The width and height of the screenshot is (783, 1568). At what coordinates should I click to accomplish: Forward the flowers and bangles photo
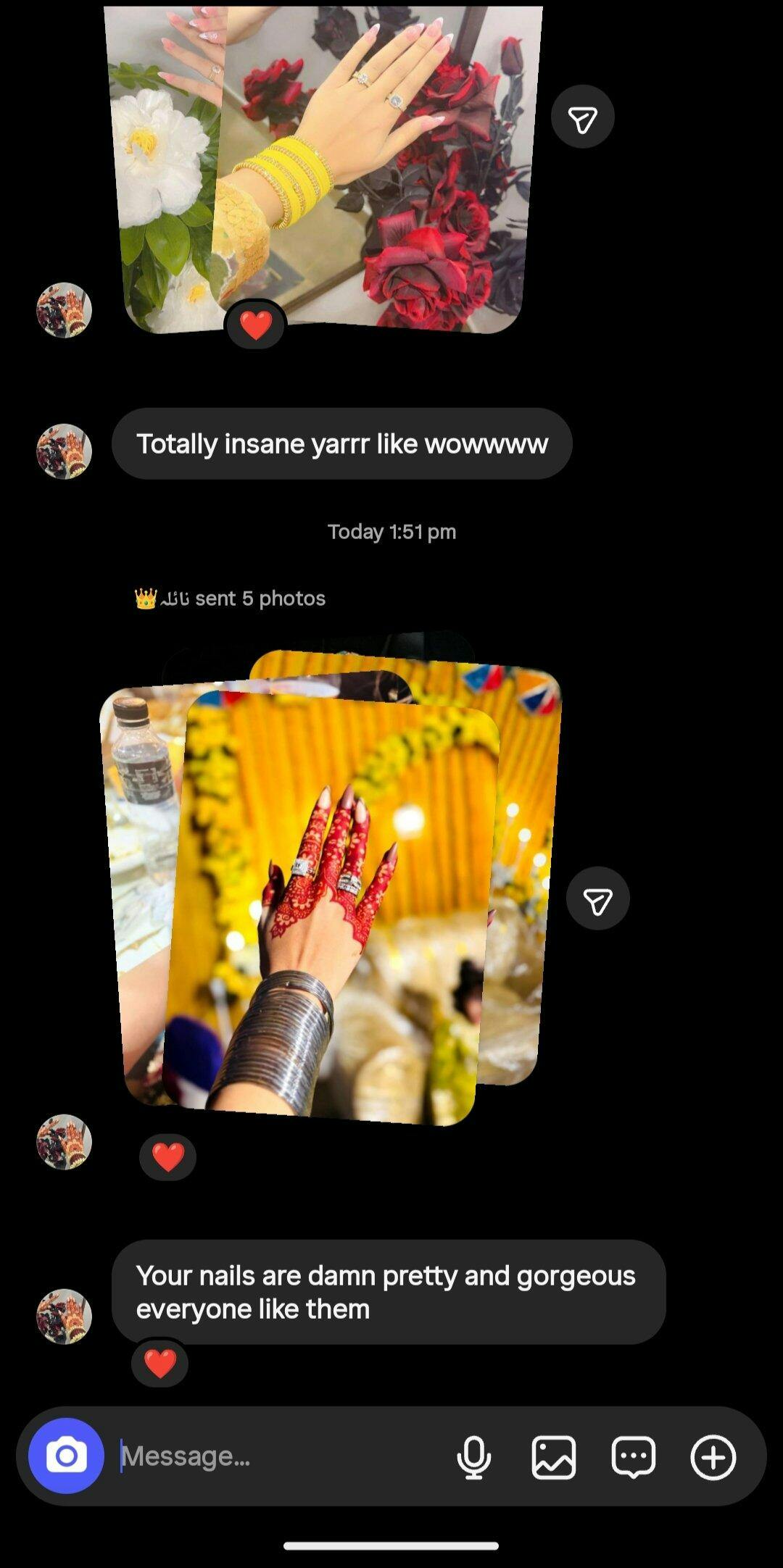pyautogui.click(x=582, y=117)
